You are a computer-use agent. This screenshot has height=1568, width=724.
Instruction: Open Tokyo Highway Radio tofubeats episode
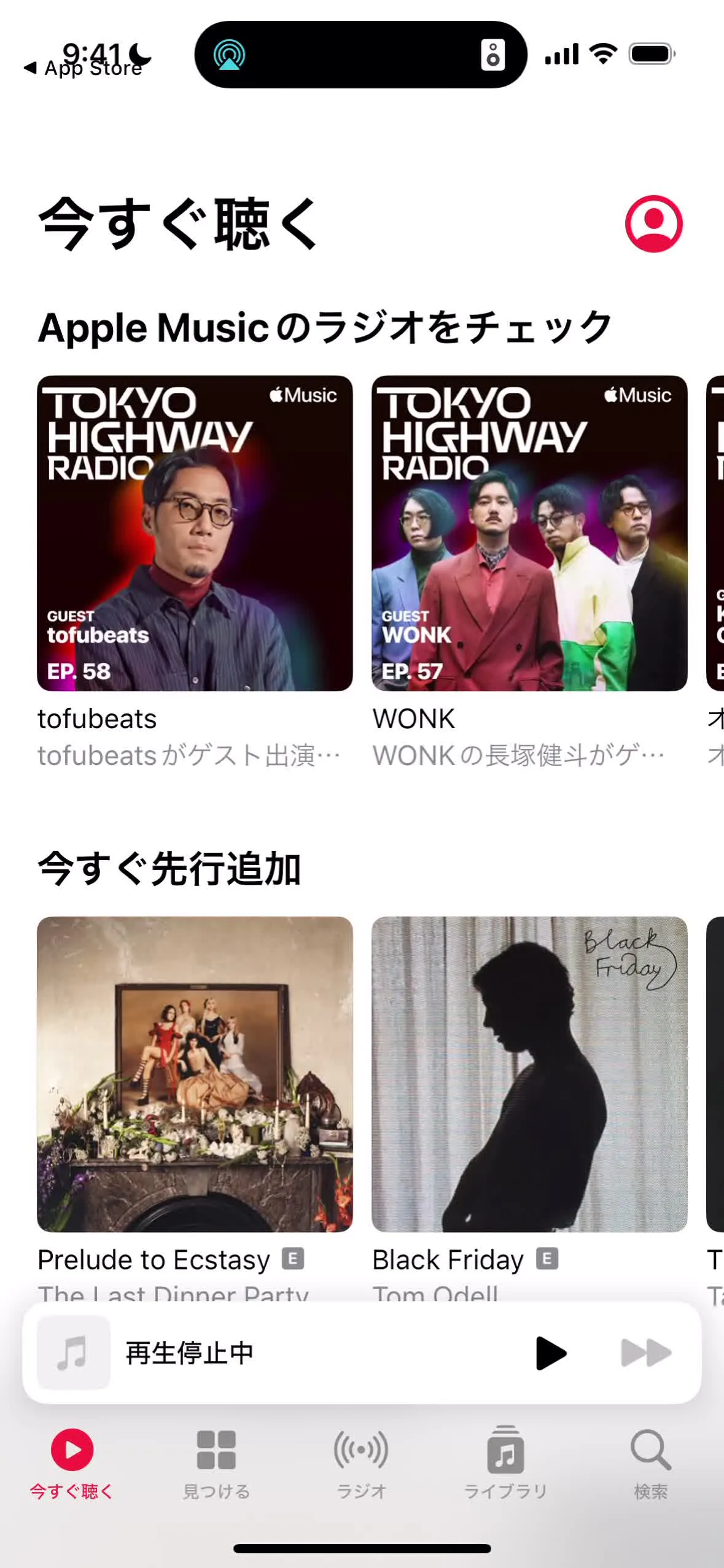click(x=195, y=533)
